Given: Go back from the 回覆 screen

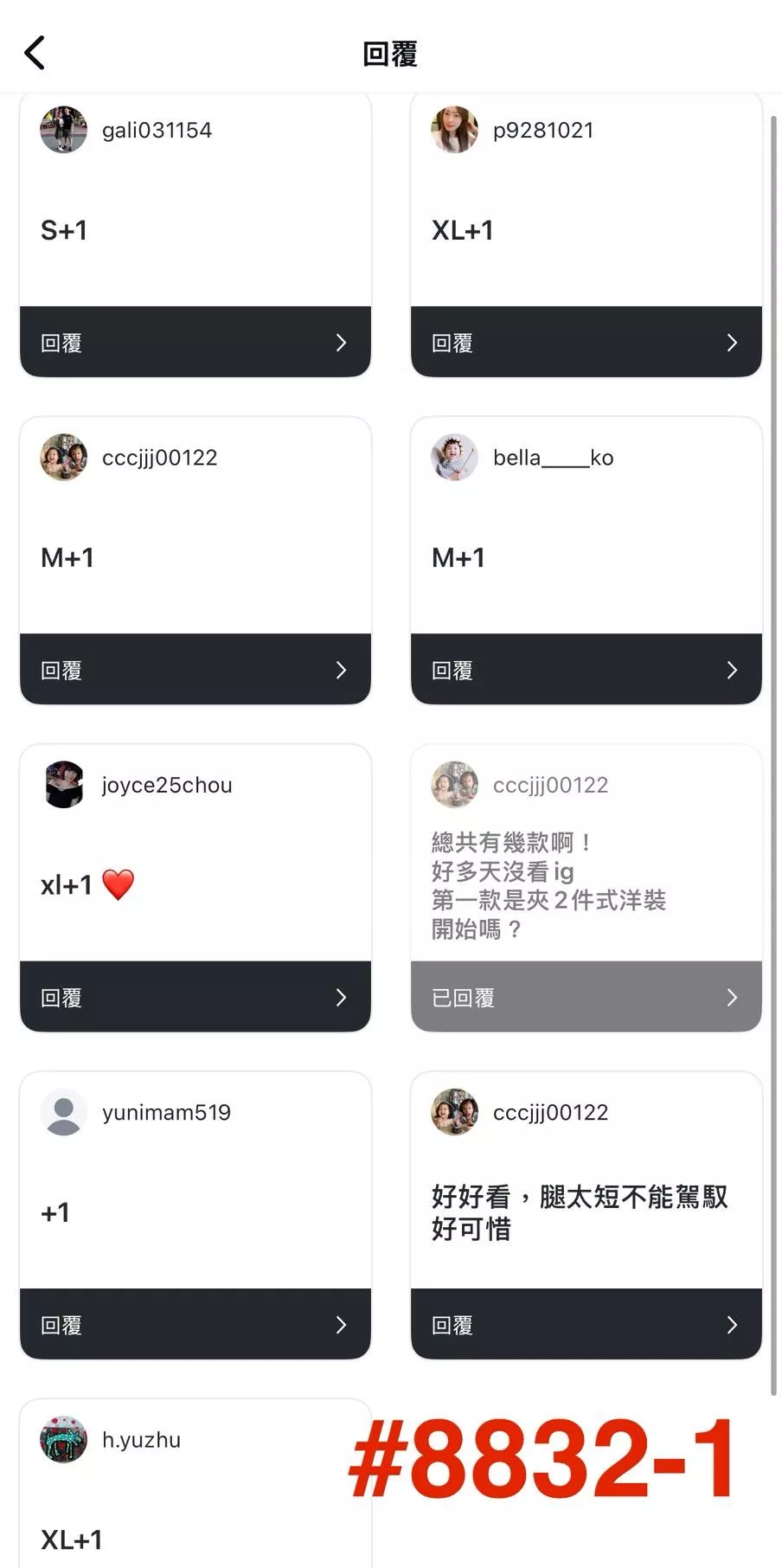Looking at the screenshot, I should coord(35,53).
